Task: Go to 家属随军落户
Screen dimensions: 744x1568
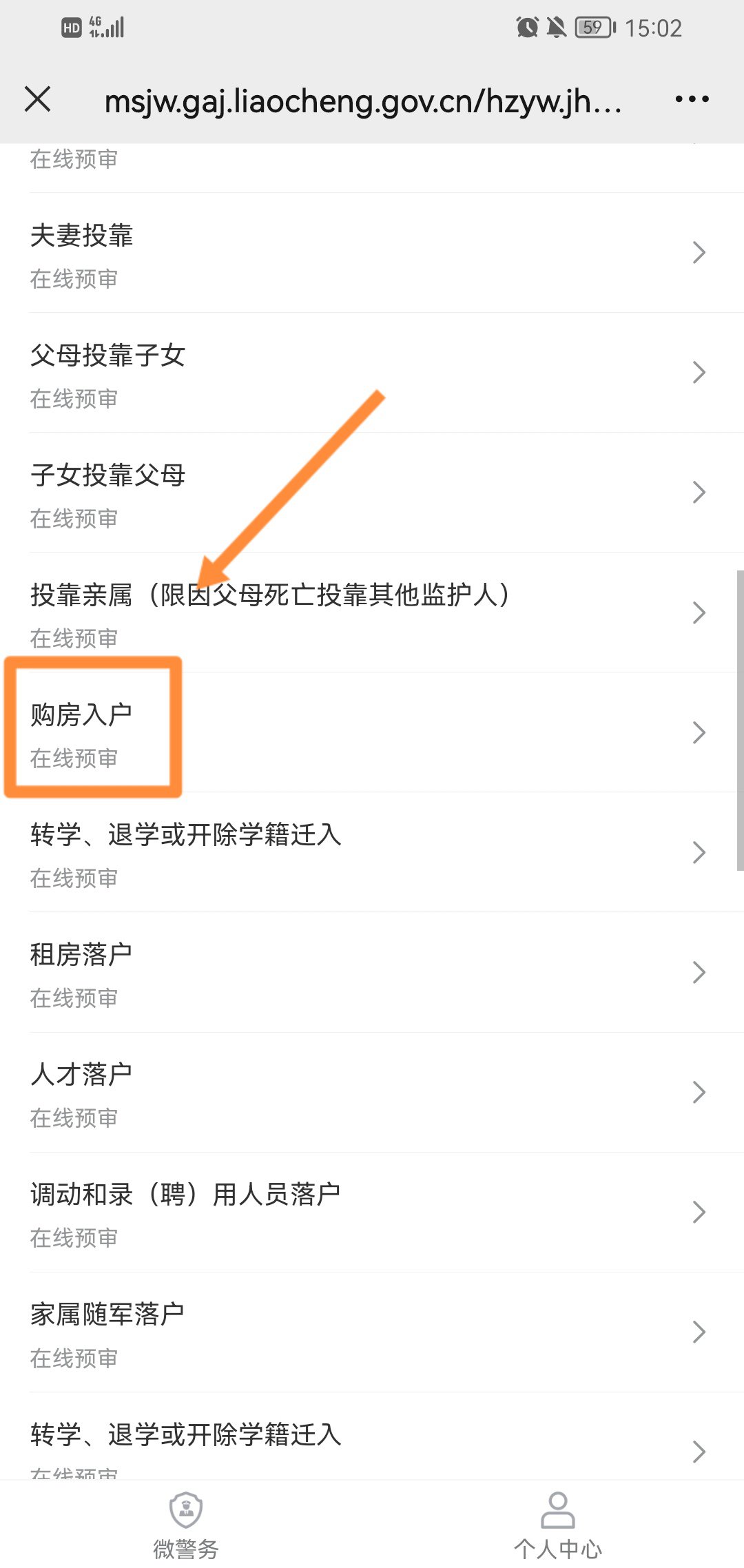Action: pyautogui.click(x=372, y=1332)
